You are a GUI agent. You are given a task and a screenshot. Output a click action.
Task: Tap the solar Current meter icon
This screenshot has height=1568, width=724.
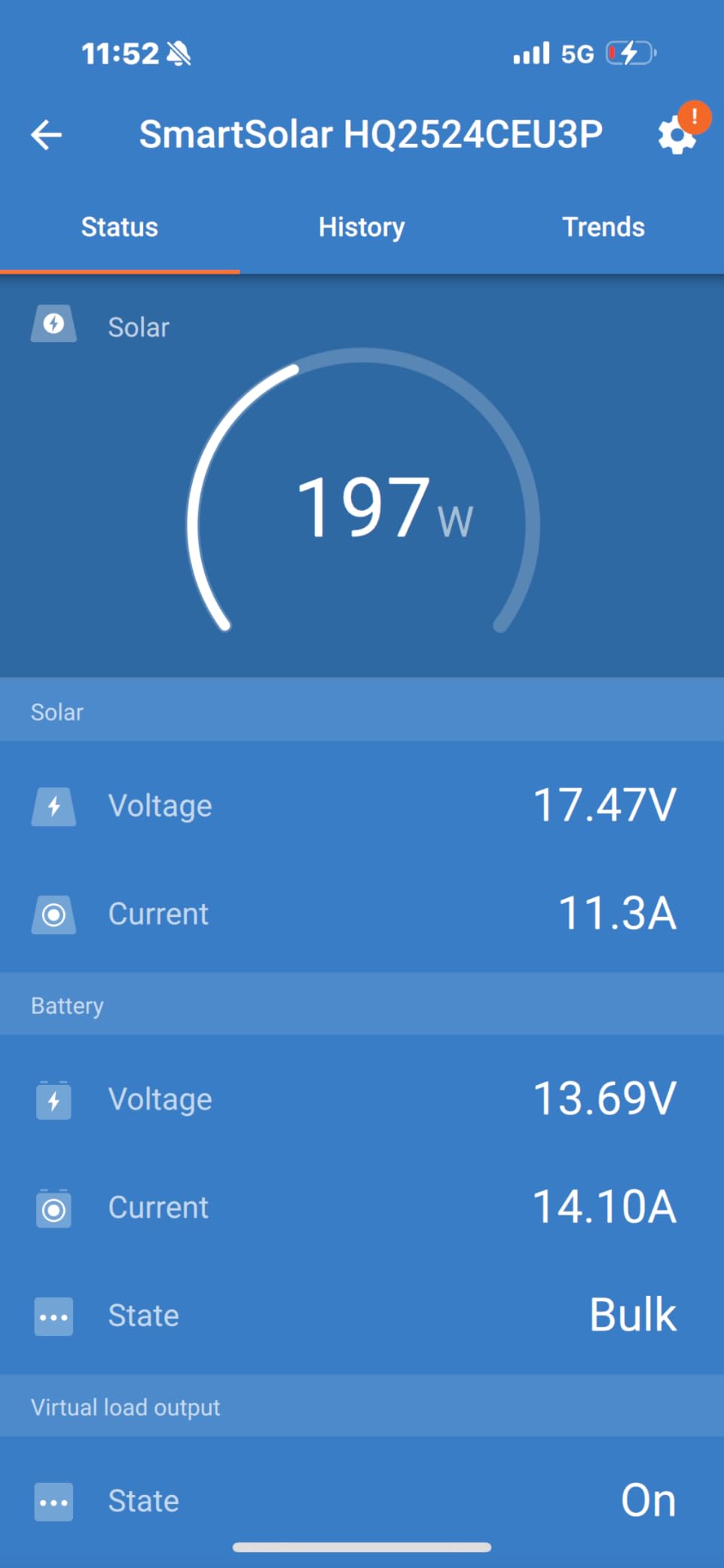[53, 914]
